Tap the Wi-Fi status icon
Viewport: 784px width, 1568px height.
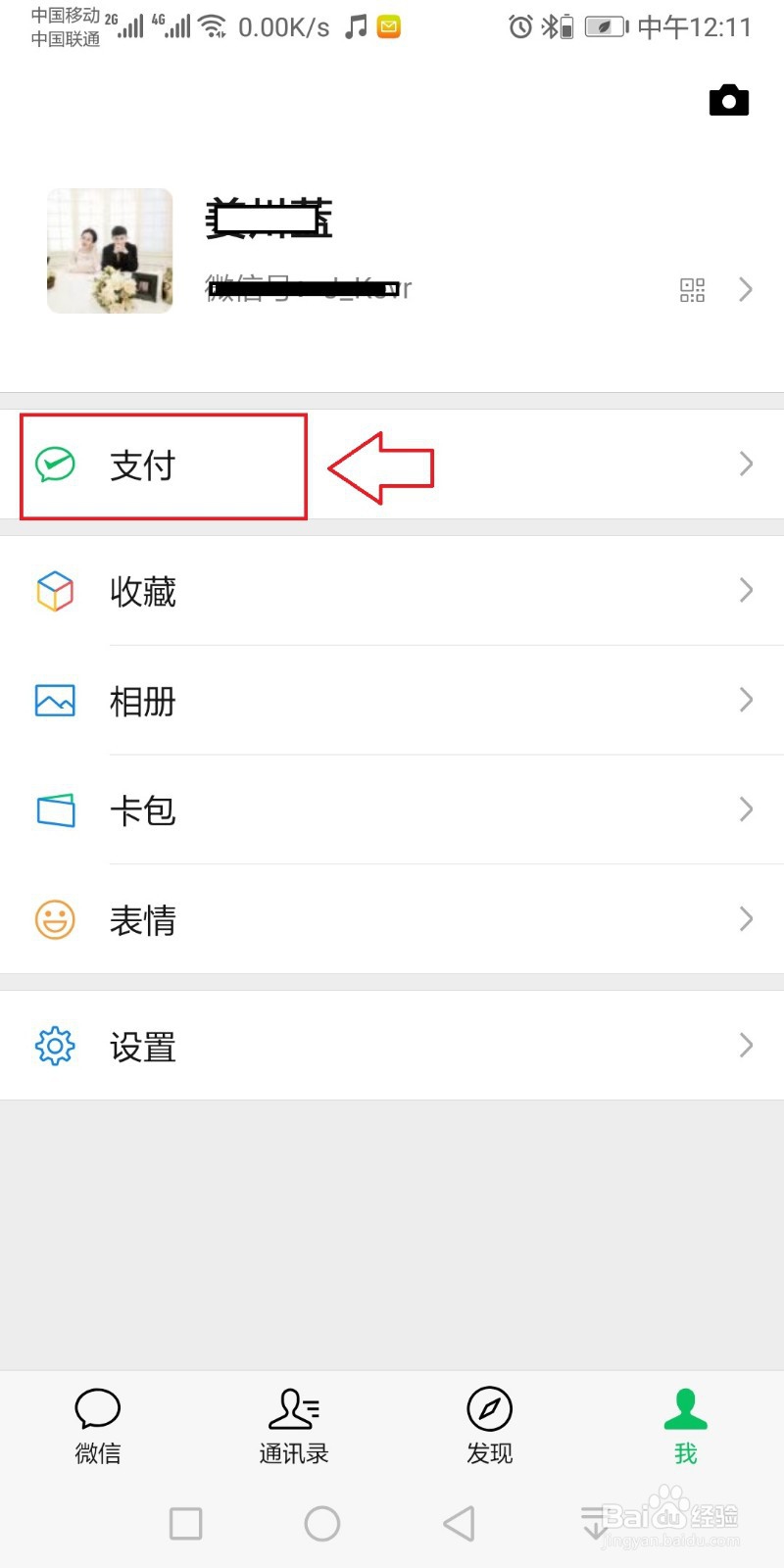214,24
